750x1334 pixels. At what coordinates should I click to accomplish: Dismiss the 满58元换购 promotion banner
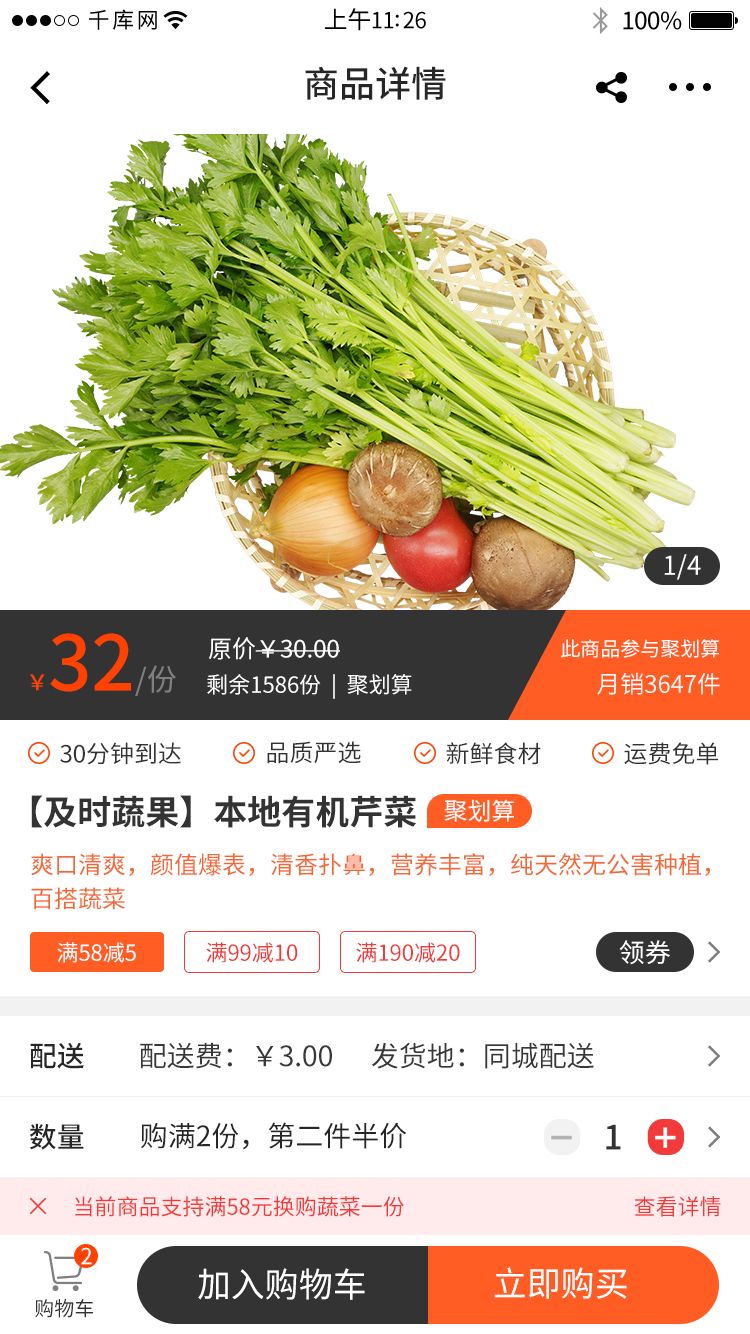[x=38, y=1206]
